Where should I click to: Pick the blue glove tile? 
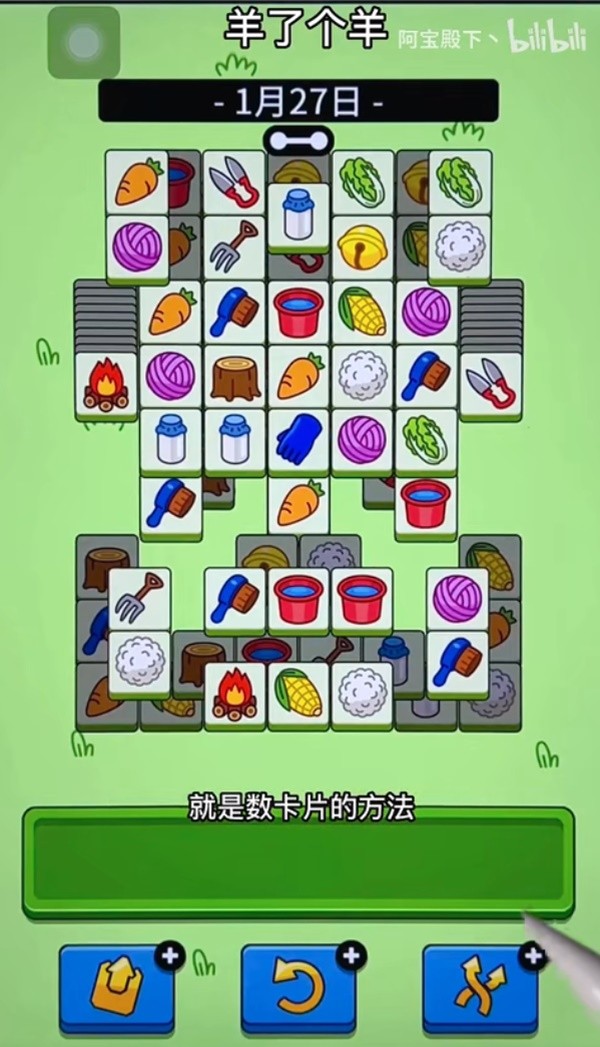point(299,439)
